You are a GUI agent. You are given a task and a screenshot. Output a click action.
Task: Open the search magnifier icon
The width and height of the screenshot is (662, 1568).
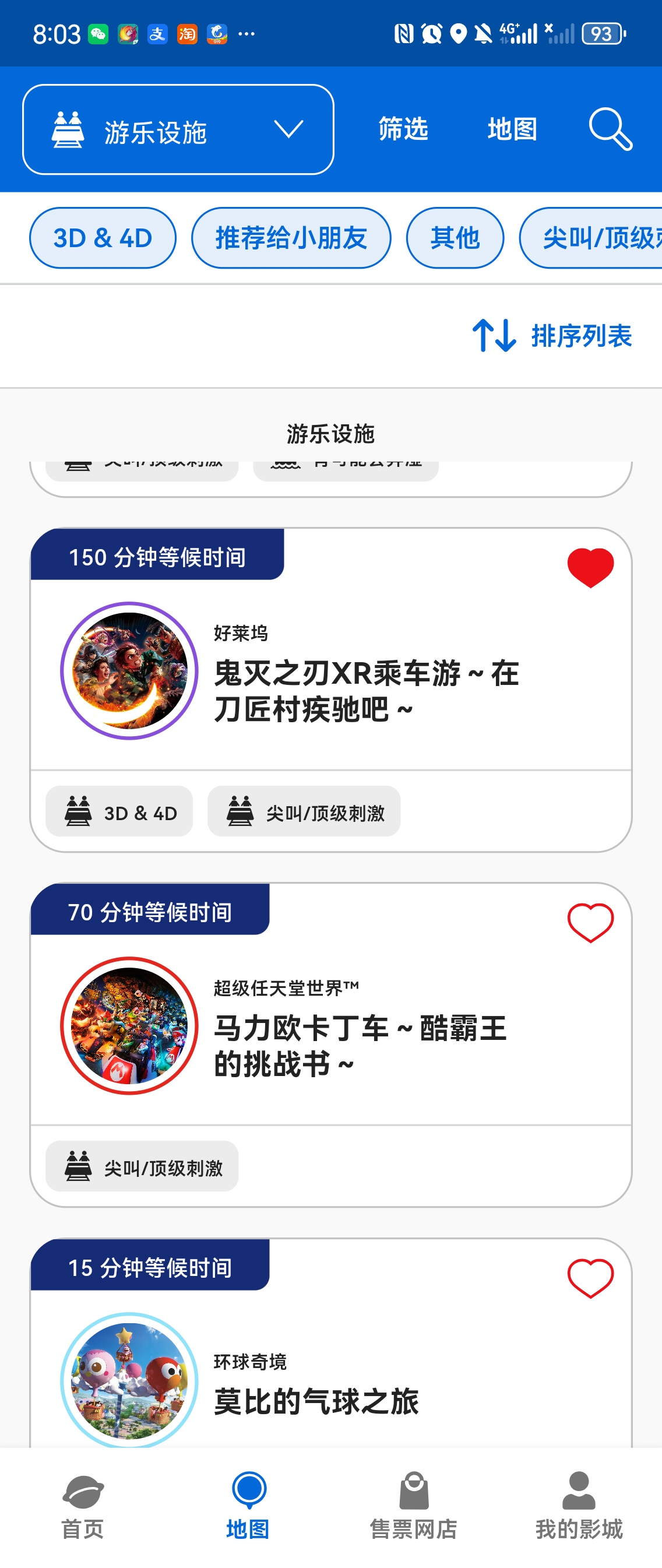click(610, 129)
